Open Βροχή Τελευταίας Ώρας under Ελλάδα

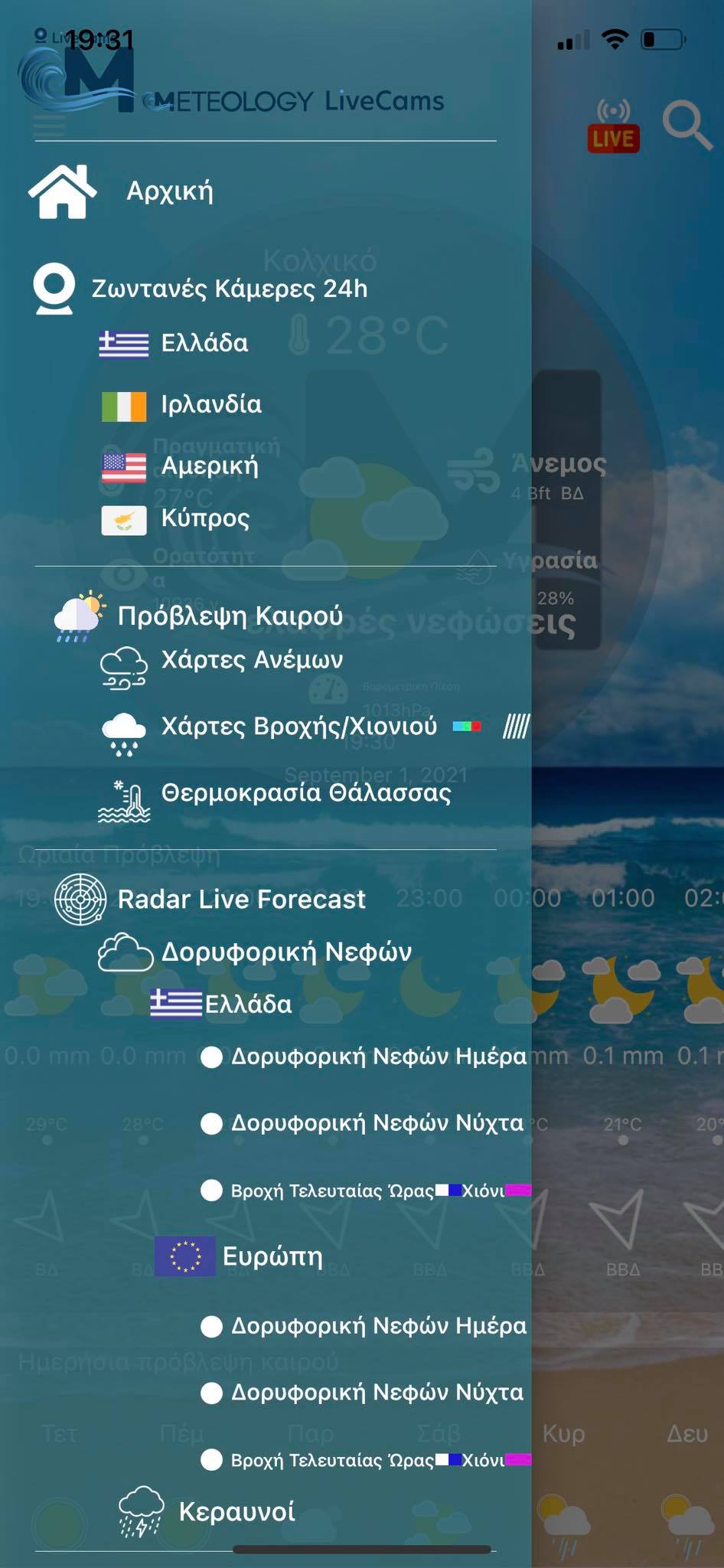(x=332, y=1191)
